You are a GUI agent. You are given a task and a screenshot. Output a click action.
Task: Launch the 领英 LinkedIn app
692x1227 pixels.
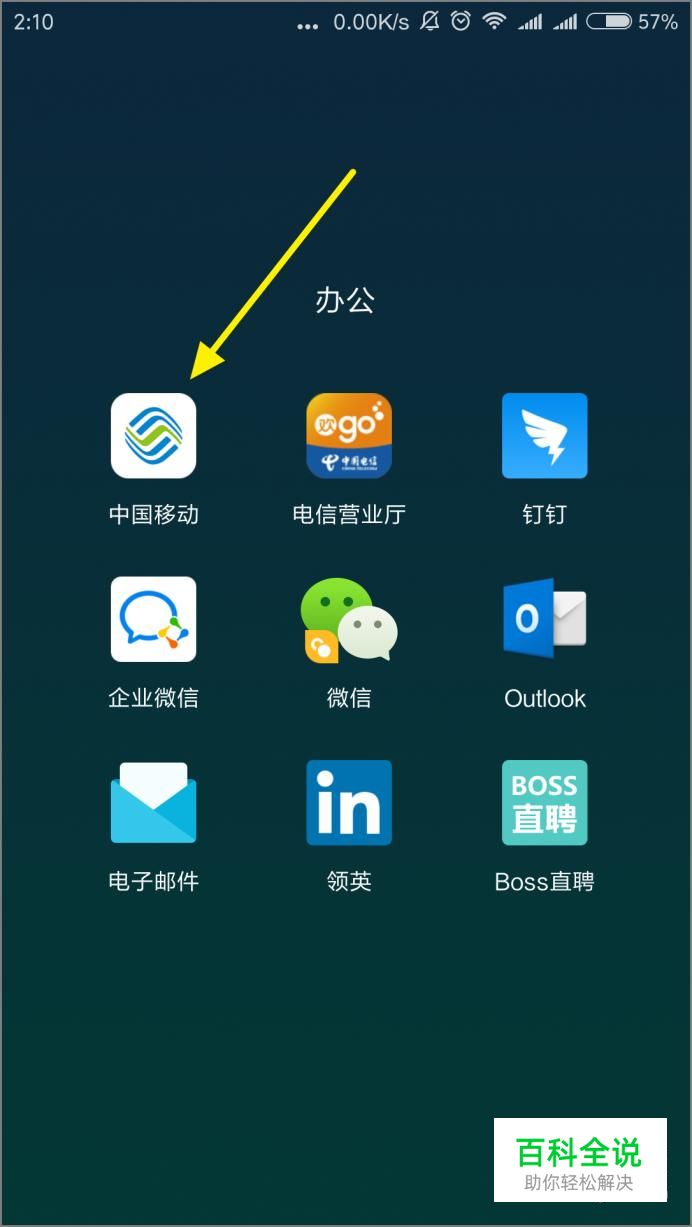[348, 803]
